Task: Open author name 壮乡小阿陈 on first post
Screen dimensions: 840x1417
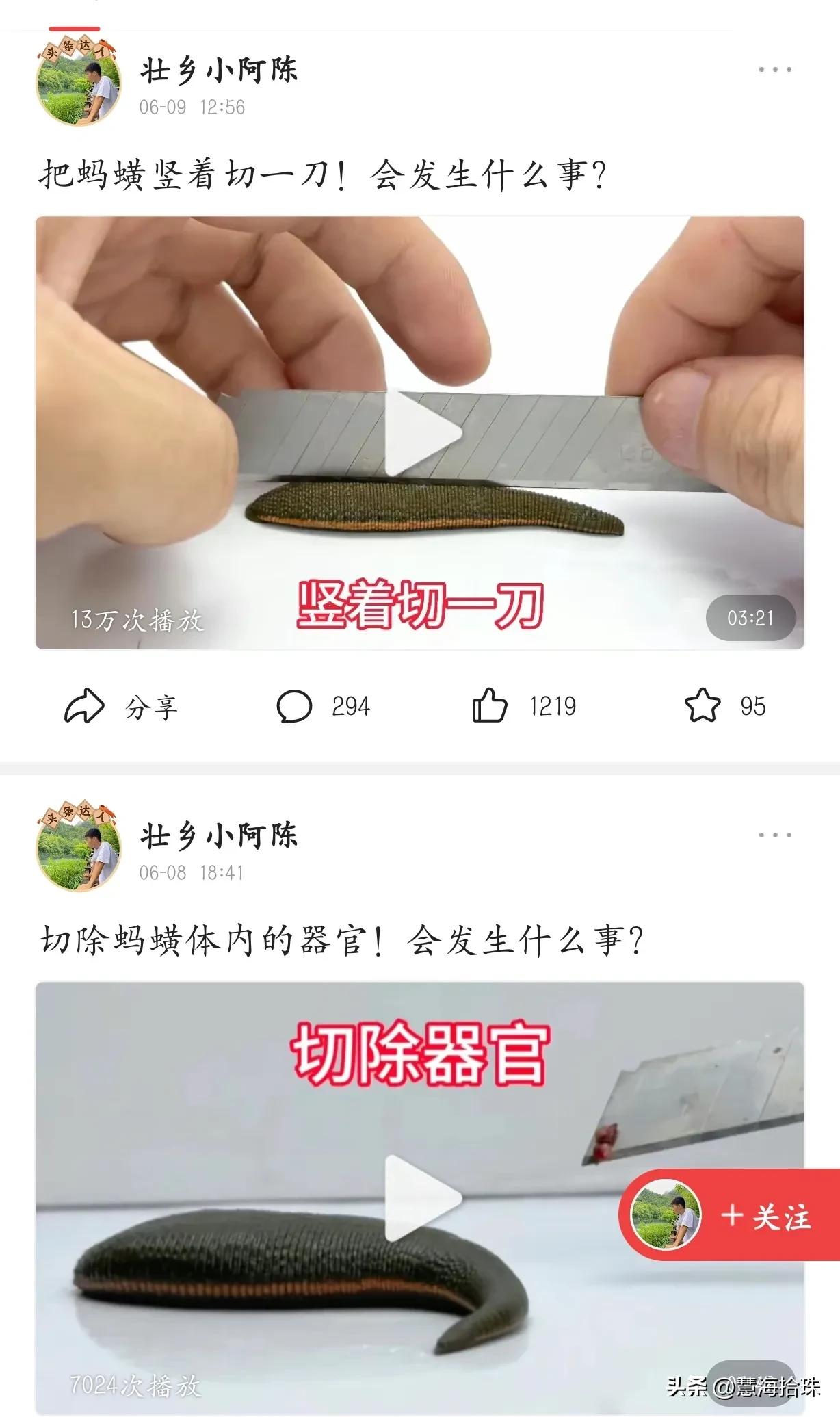Action: (x=220, y=68)
